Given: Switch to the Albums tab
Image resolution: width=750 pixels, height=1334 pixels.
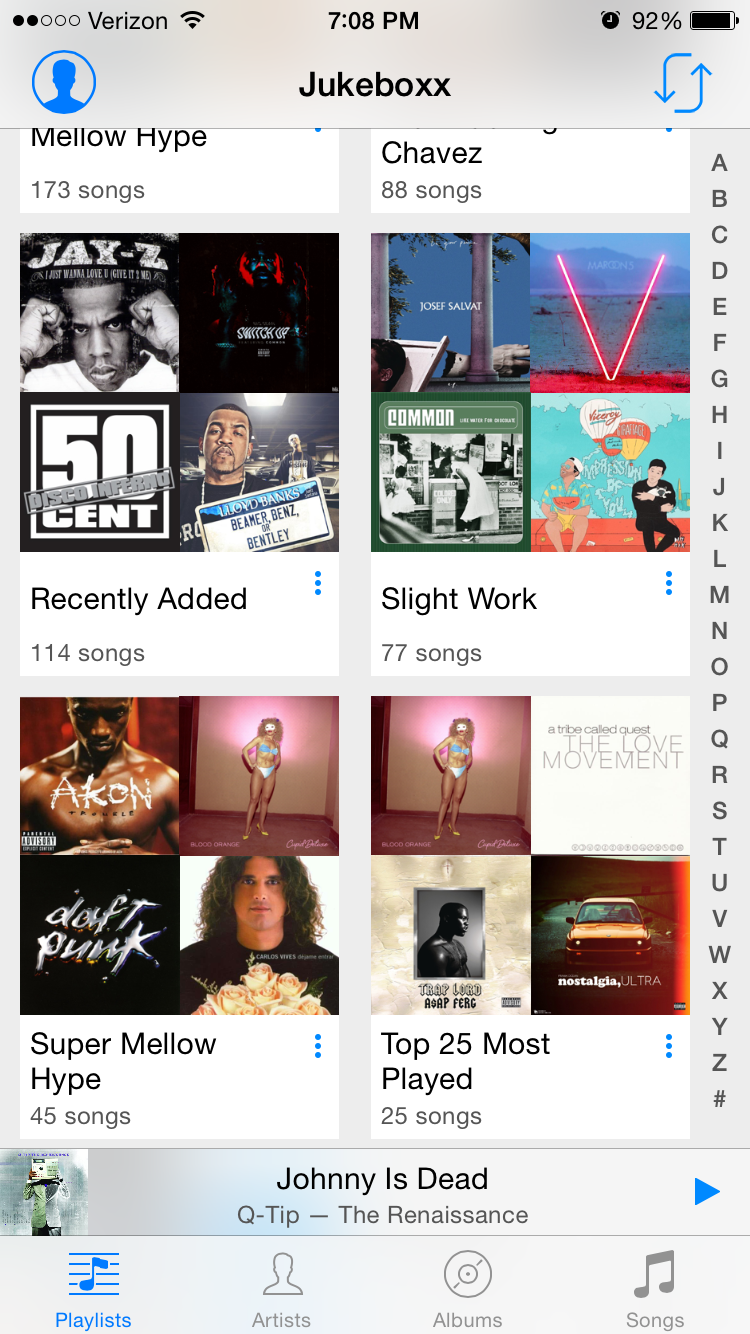Looking at the screenshot, I should click(x=467, y=1289).
